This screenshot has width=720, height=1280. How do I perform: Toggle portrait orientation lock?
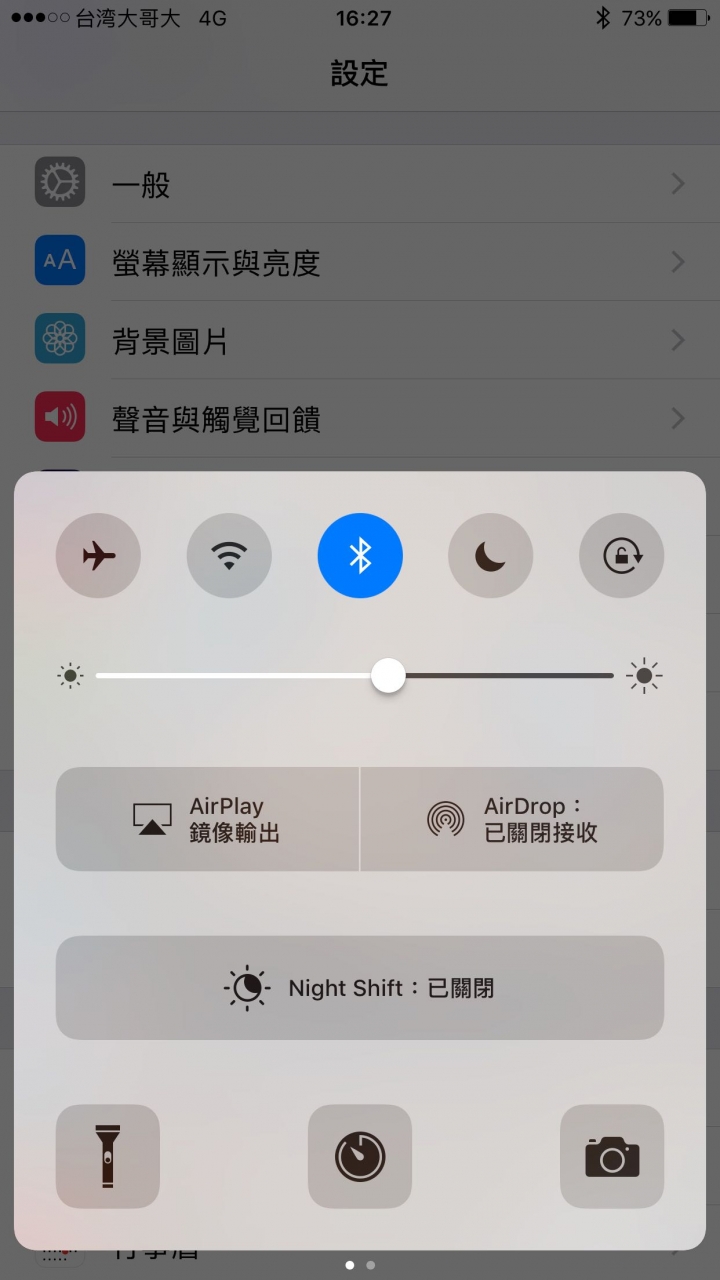[x=621, y=556]
